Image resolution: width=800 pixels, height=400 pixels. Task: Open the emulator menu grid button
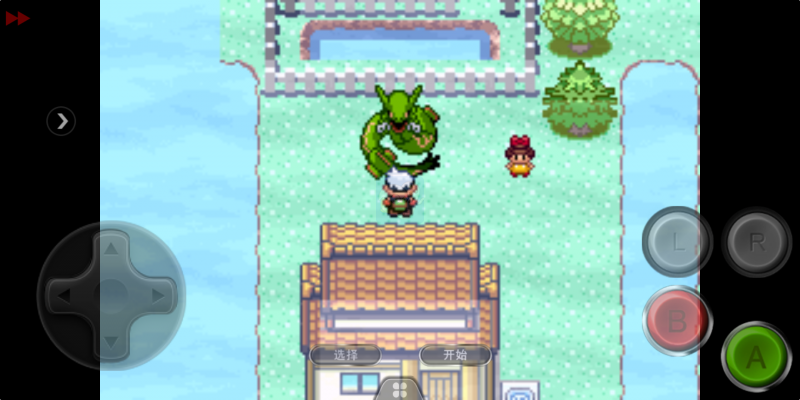[x=399, y=389]
